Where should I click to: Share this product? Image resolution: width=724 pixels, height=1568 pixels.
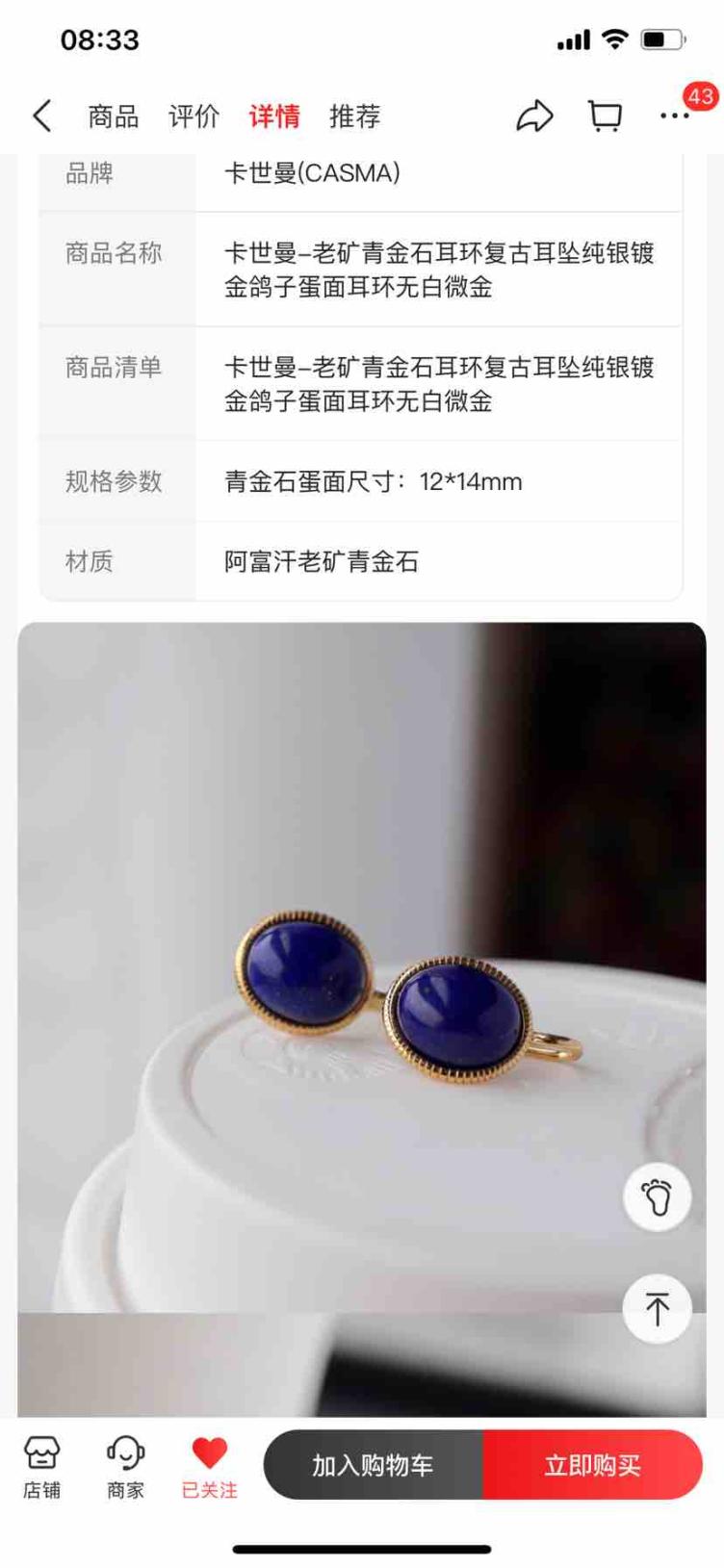534,116
